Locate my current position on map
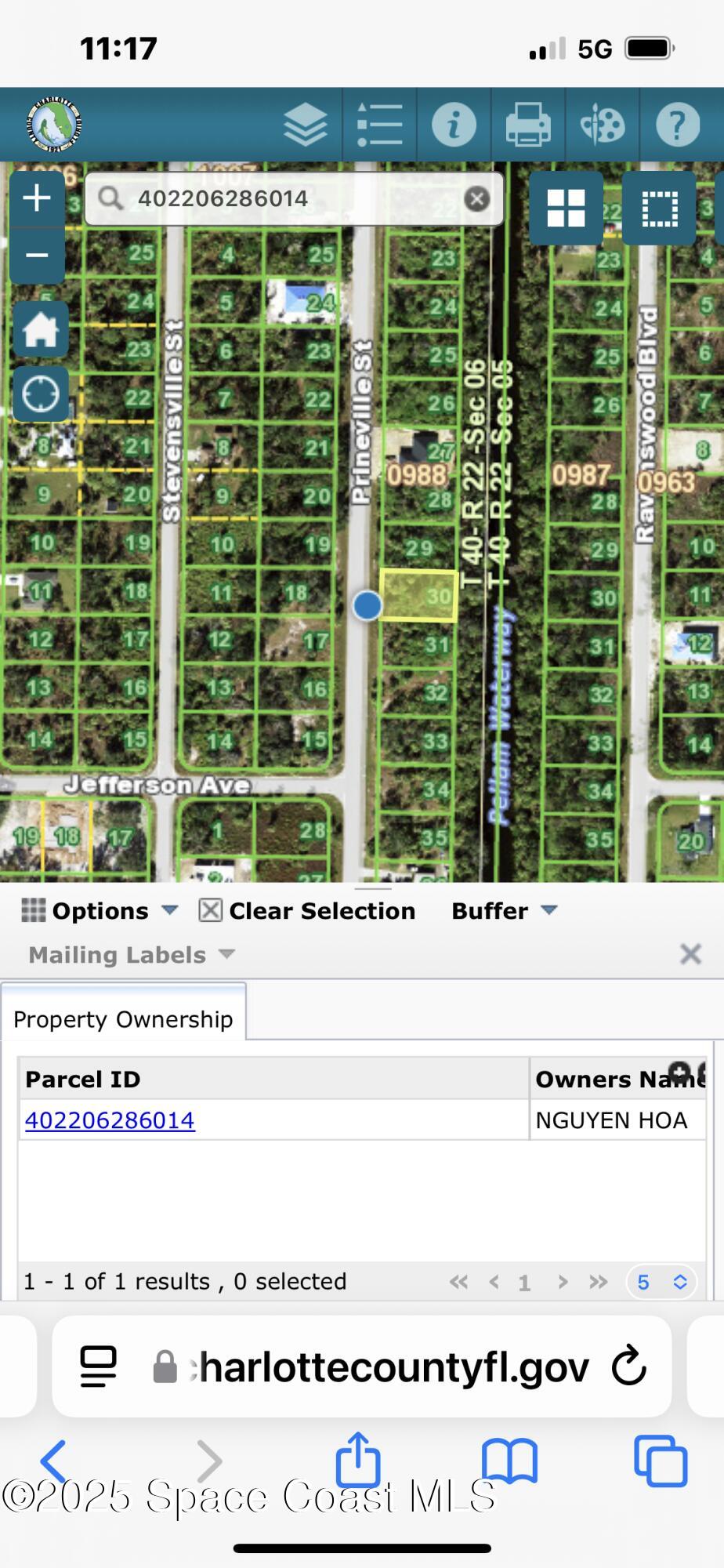724x1568 pixels. [40, 394]
